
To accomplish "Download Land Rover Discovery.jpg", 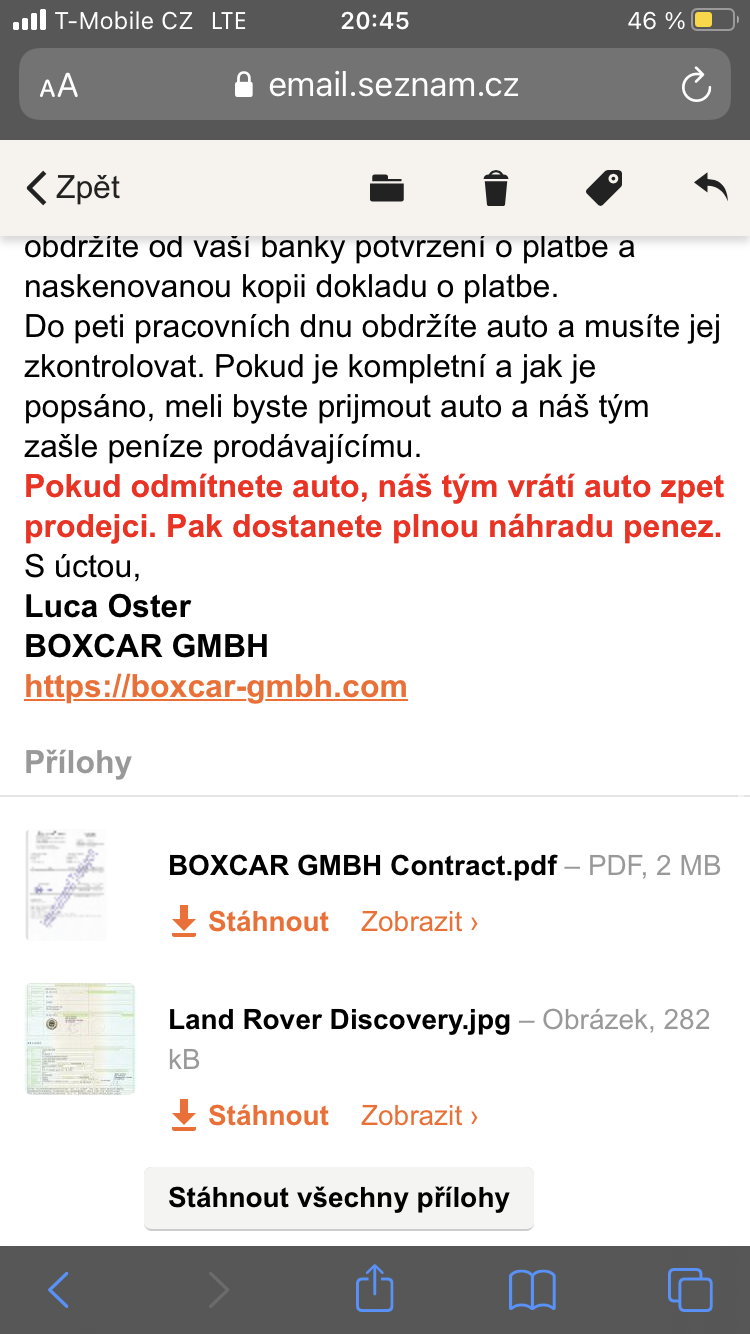I will [250, 1115].
